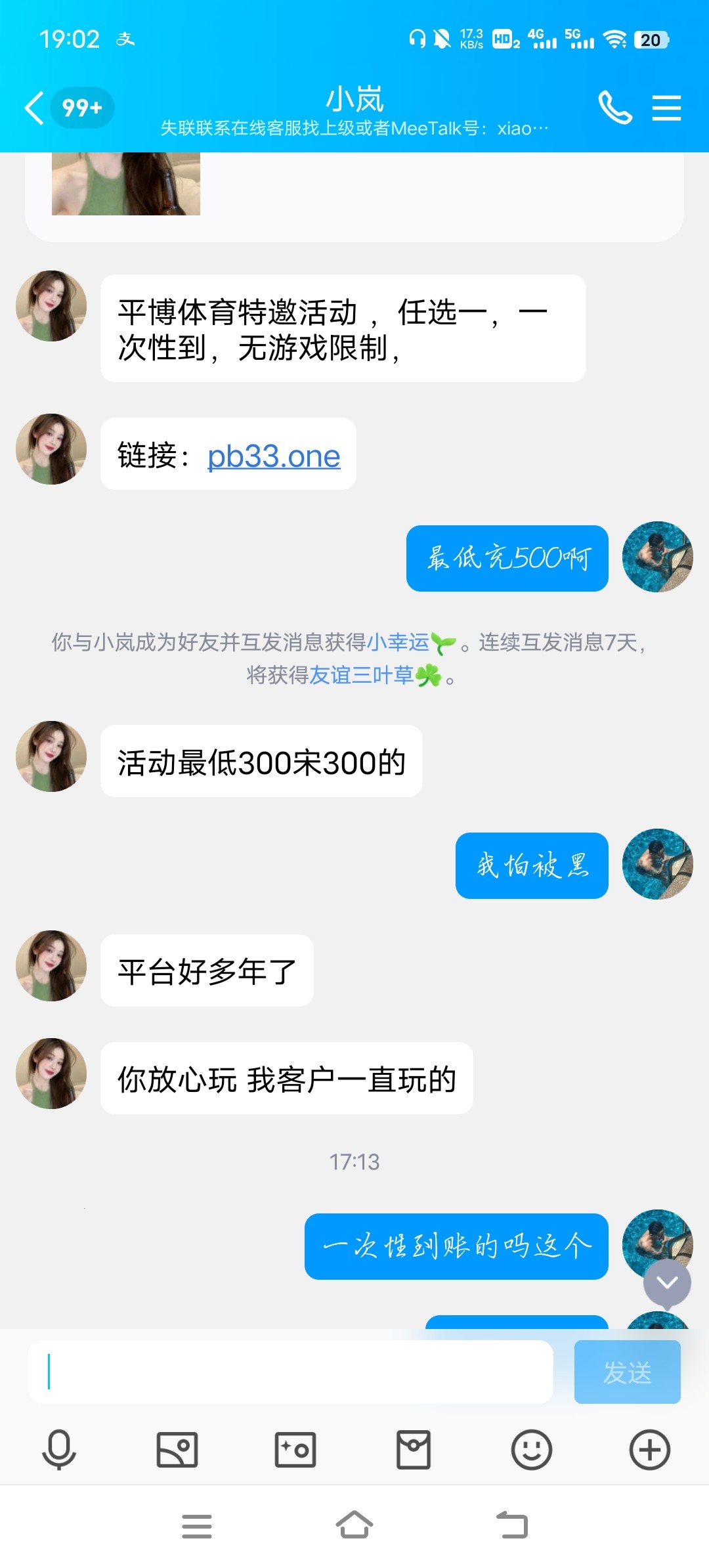This screenshot has width=709, height=1568.
Task: Tap the 发送 button
Action: 627,1372
